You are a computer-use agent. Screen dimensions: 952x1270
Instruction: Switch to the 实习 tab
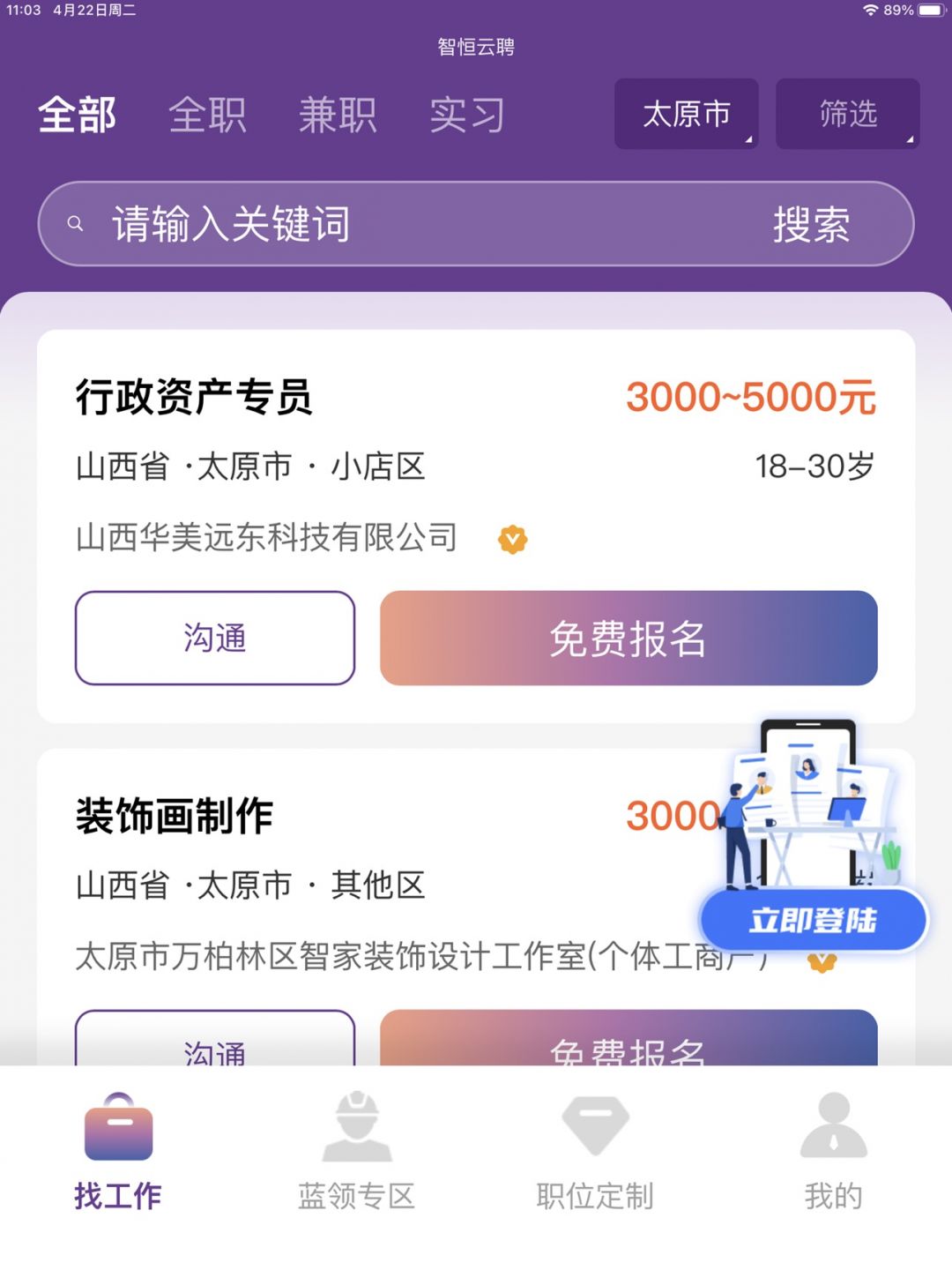[x=467, y=115]
